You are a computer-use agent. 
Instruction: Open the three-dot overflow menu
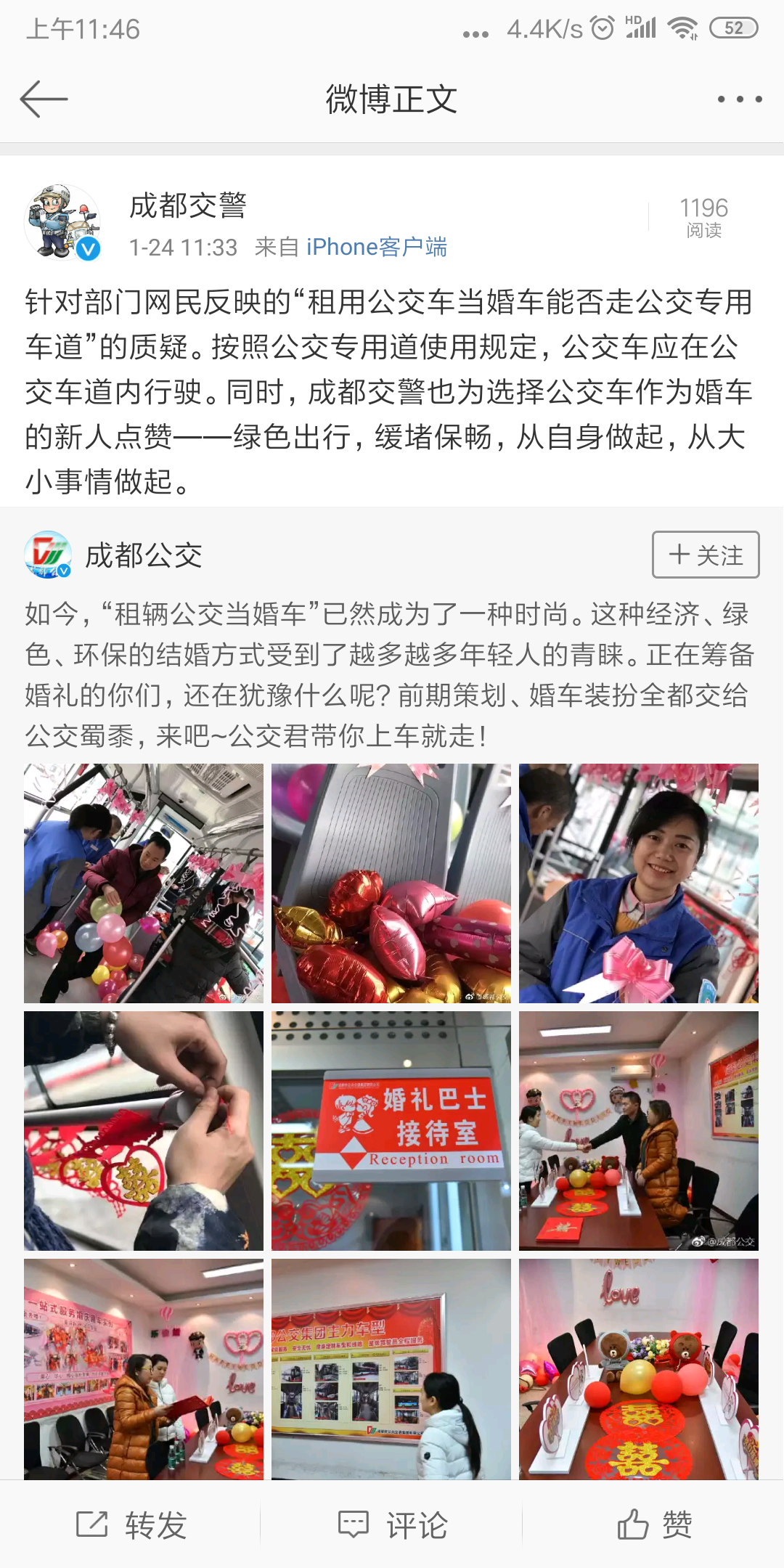[739, 99]
